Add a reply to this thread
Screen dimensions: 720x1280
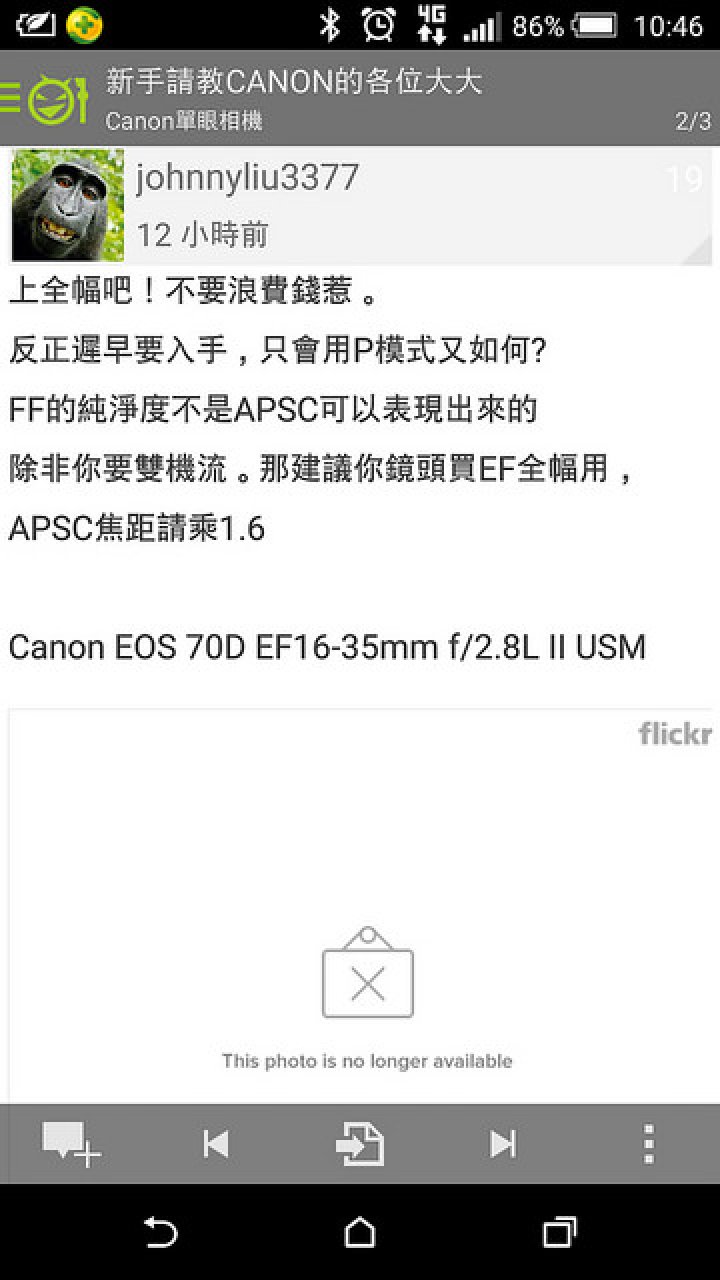(x=70, y=1143)
